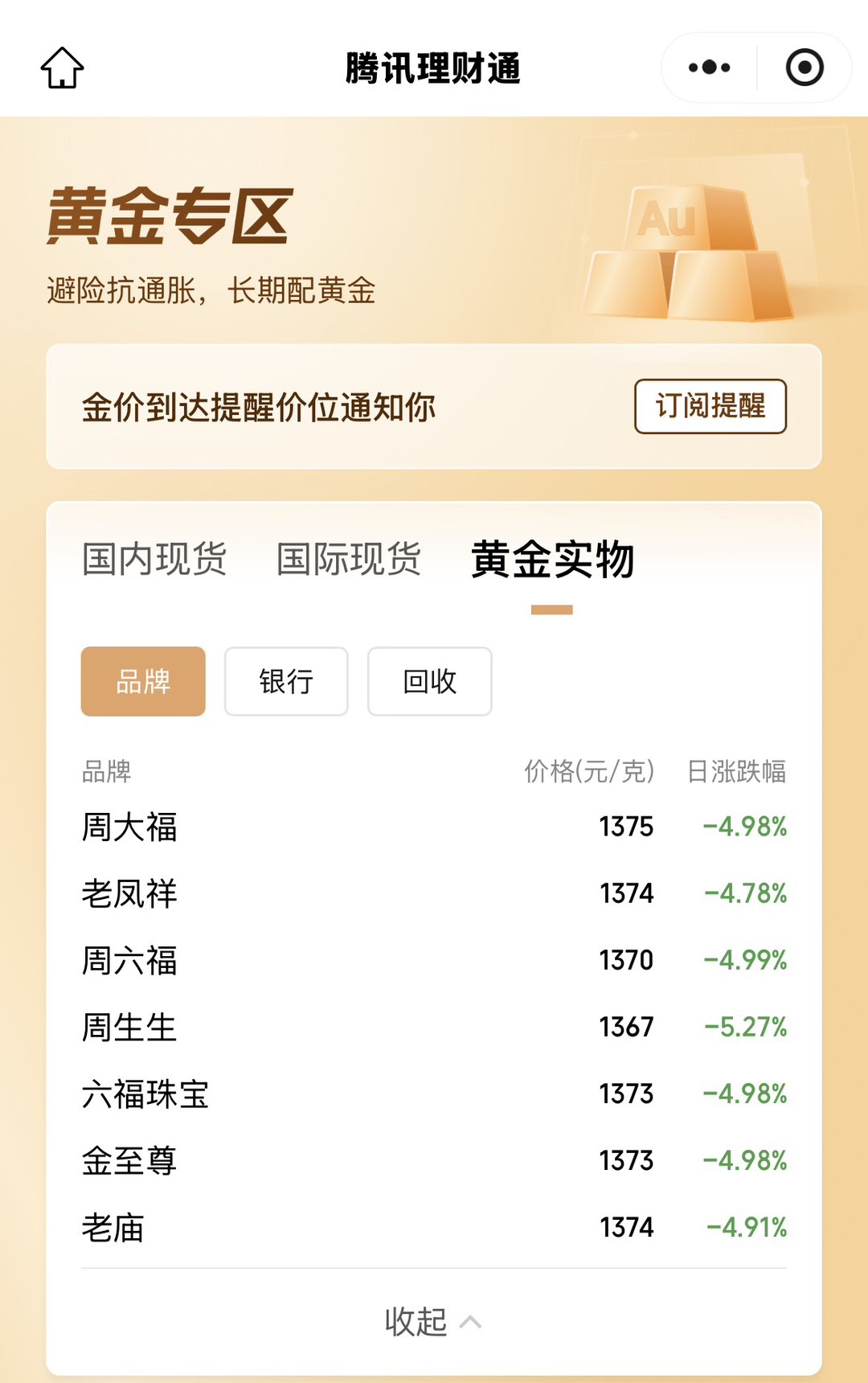Switch to the 国际现货 tab
This screenshot has width=868, height=1383.
349,559
